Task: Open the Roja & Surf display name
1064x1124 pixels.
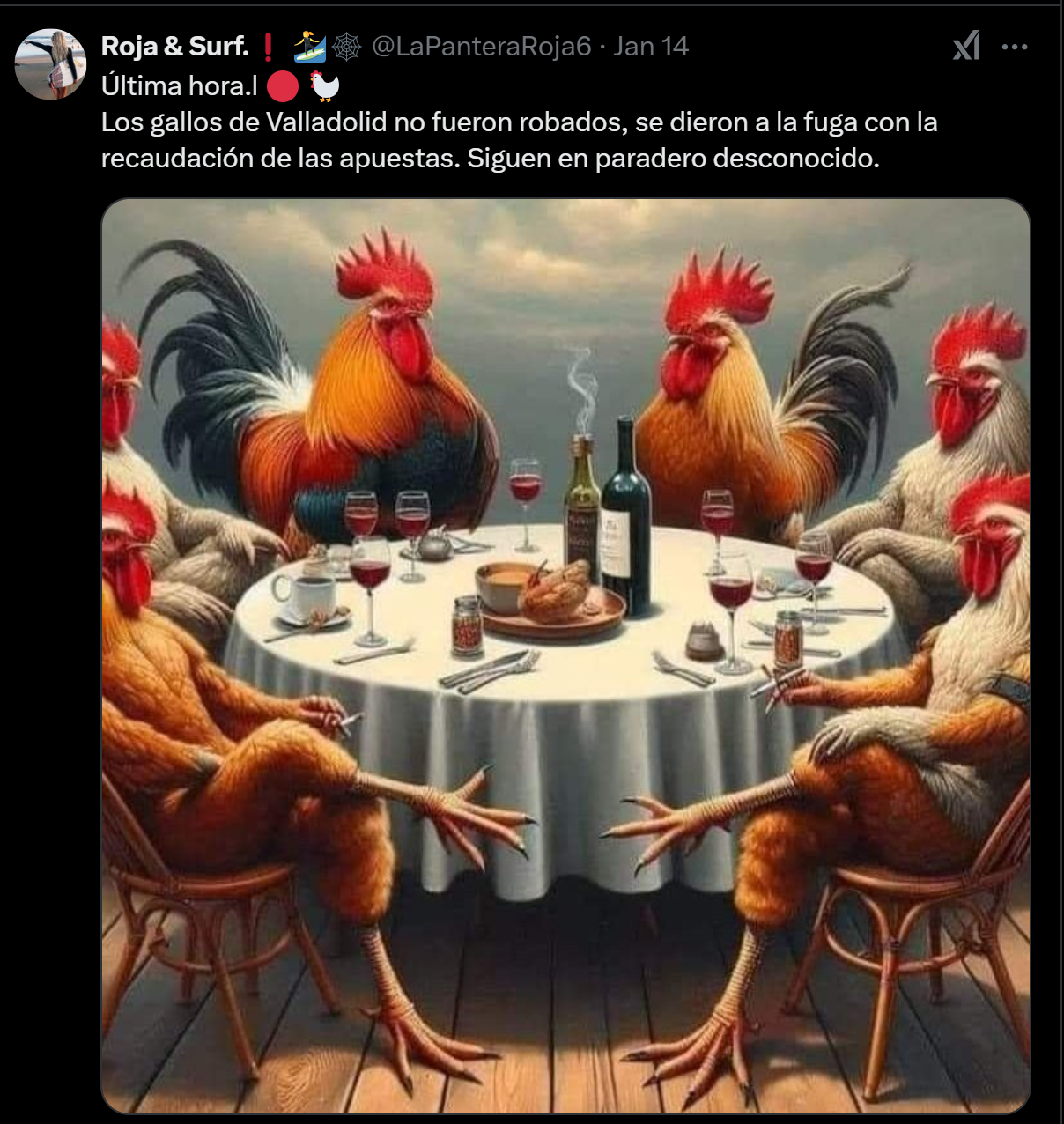Action: [x=174, y=46]
